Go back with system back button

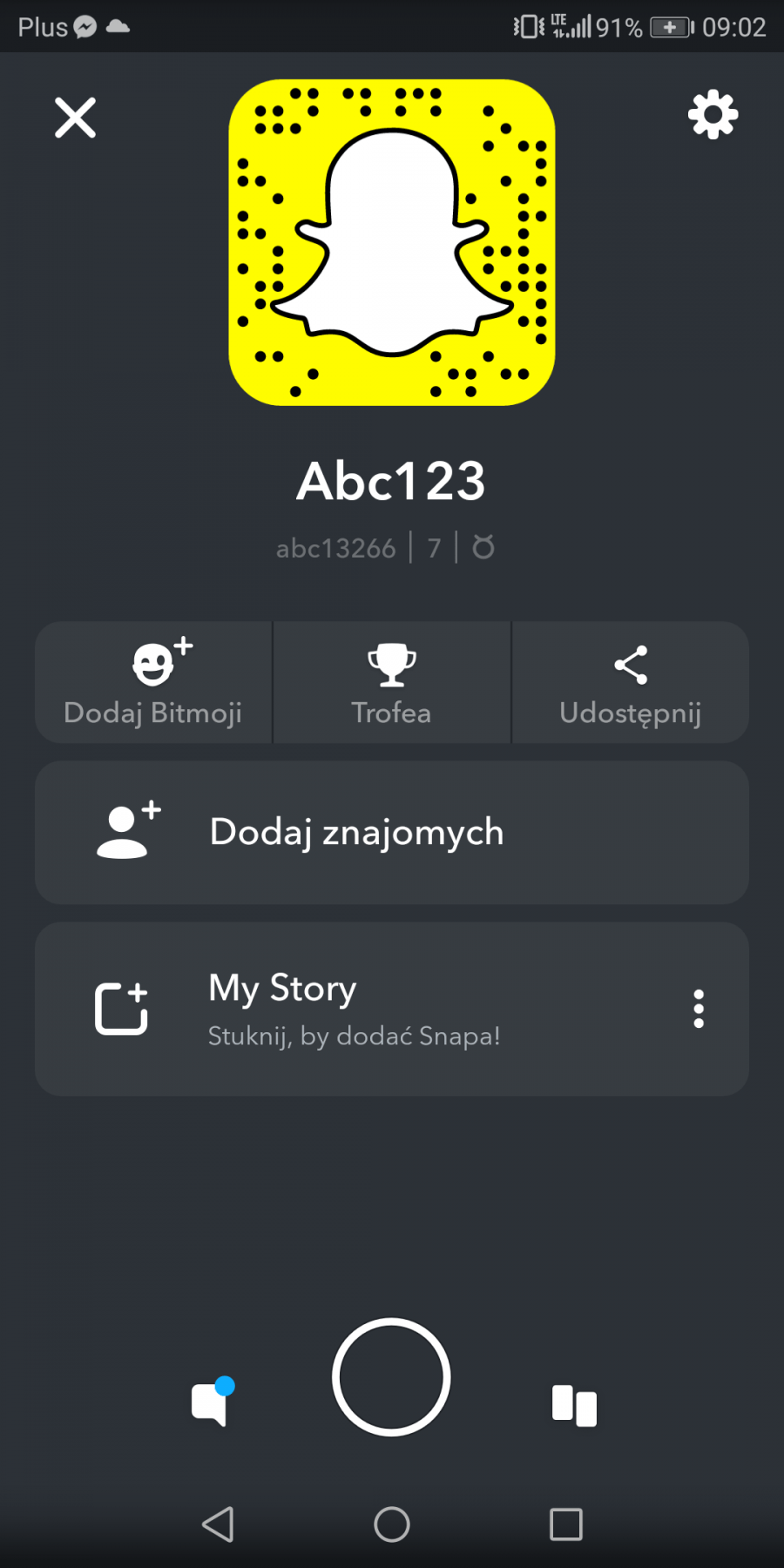[218, 1524]
